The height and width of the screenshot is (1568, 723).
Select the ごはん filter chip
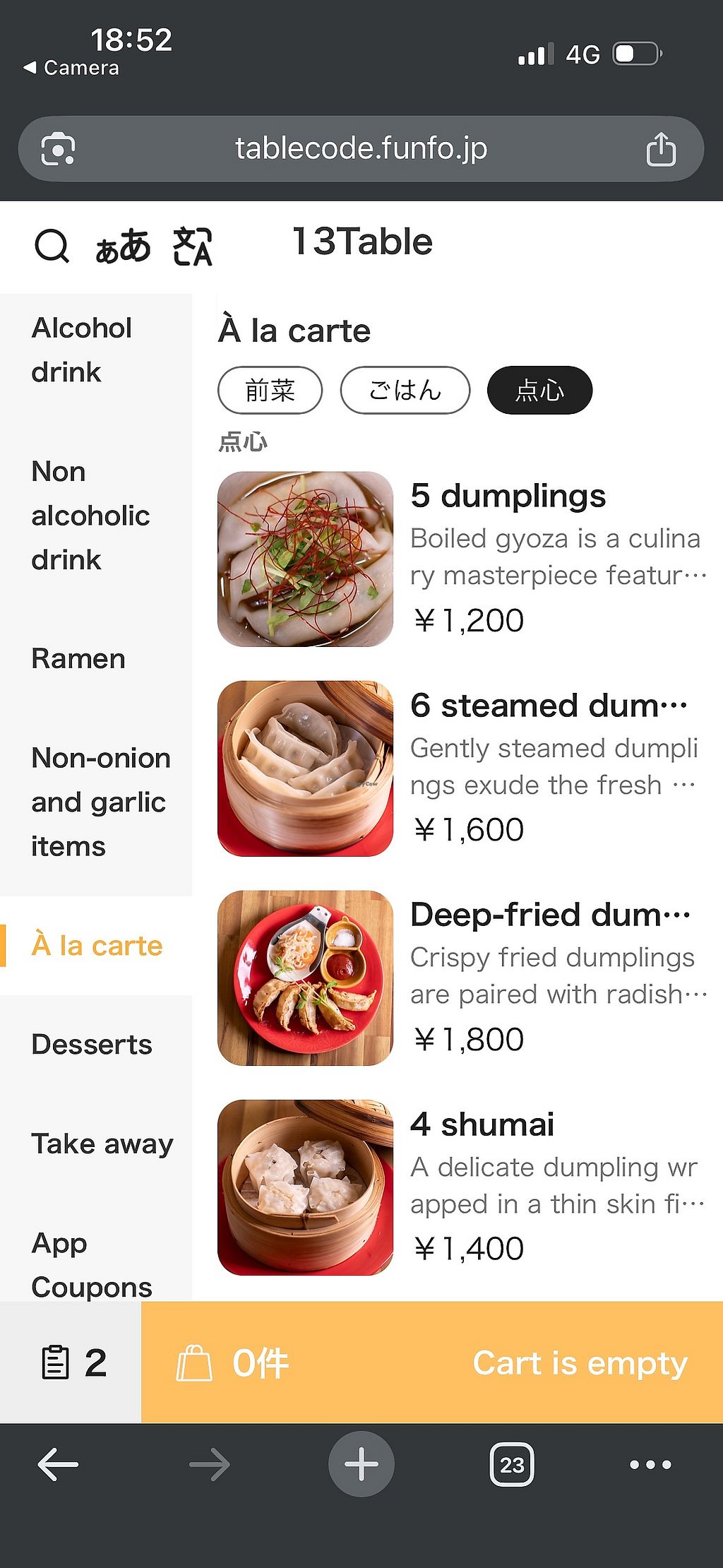pyautogui.click(x=405, y=390)
